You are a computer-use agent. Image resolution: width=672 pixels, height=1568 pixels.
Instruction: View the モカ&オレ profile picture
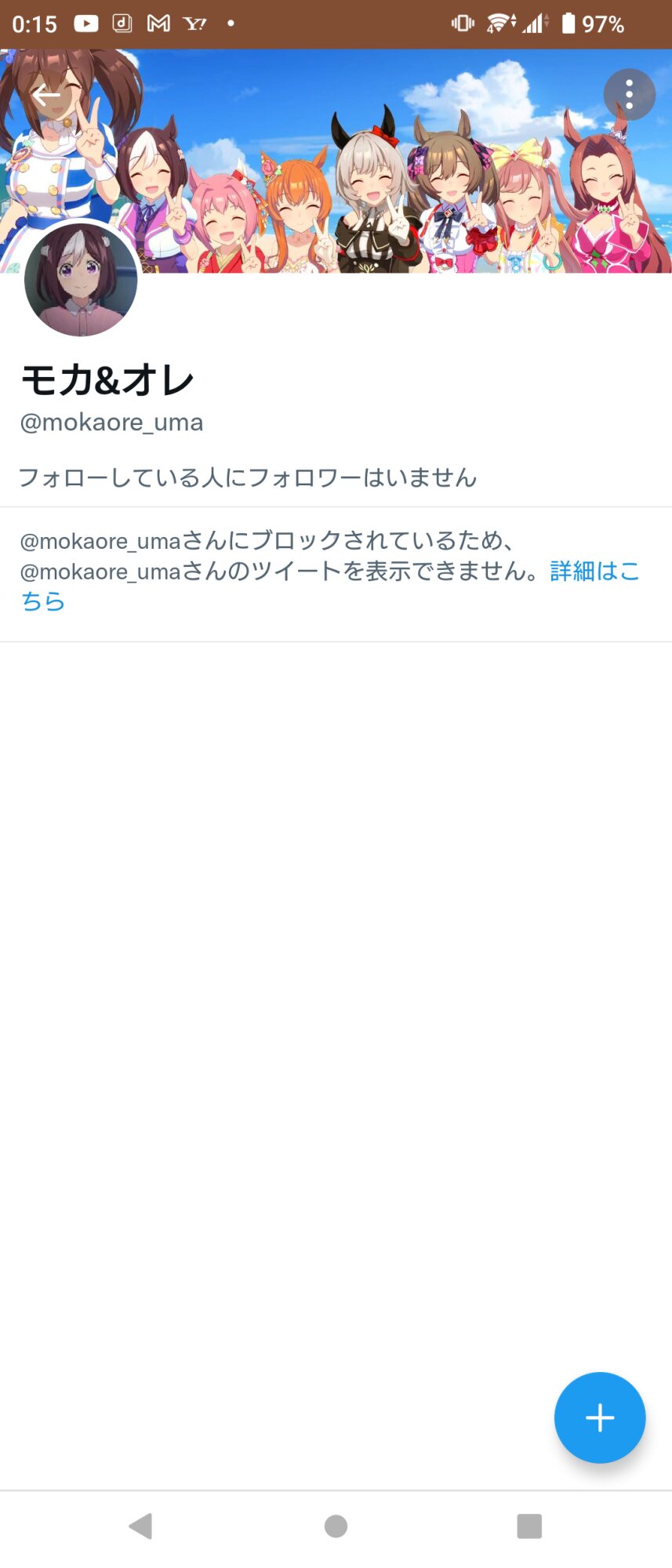[x=81, y=280]
